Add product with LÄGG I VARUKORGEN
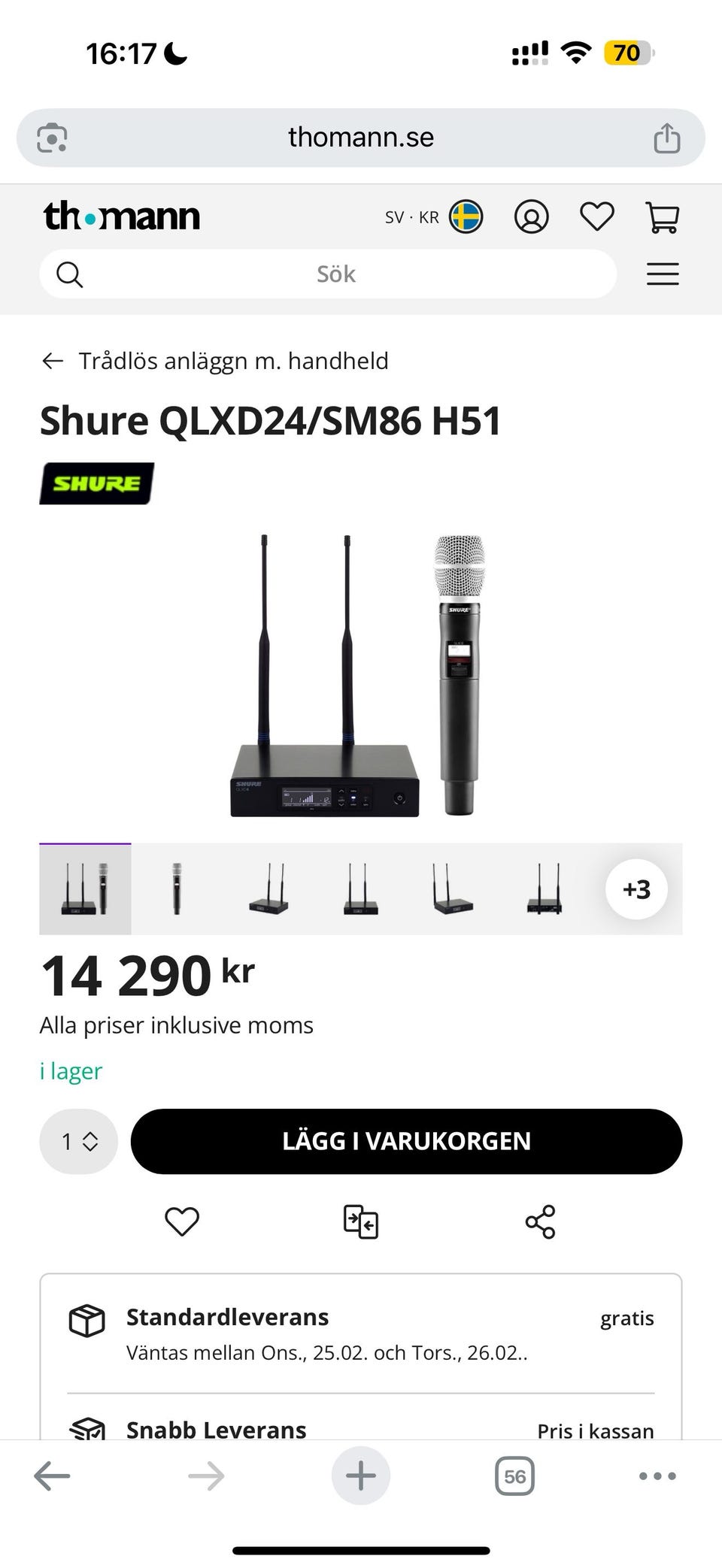722x1568 pixels. click(406, 1141)
